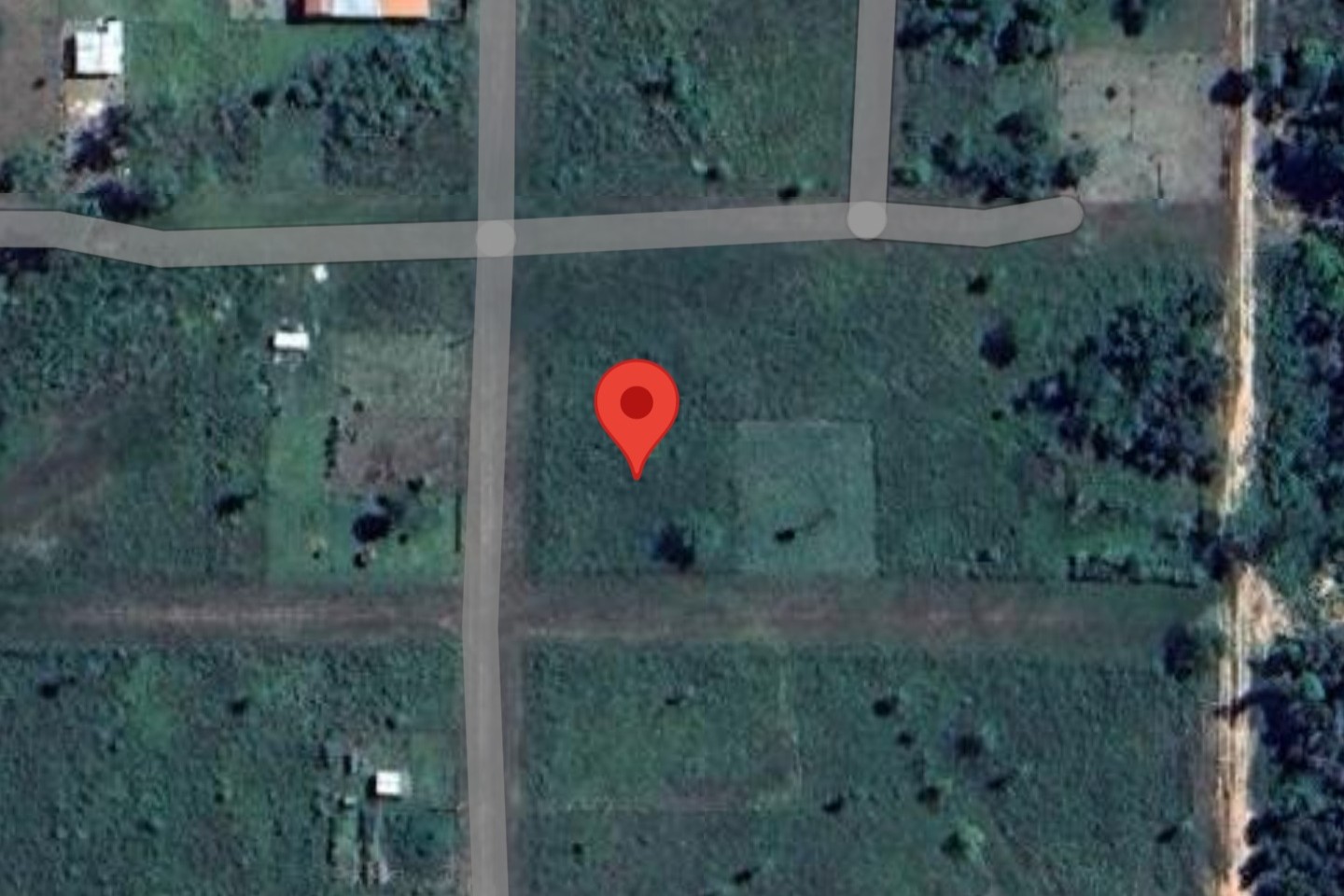Tap the red location pin marker
Image resolution: width=1344 pixels, height=896 pixels.
[637, 411]
